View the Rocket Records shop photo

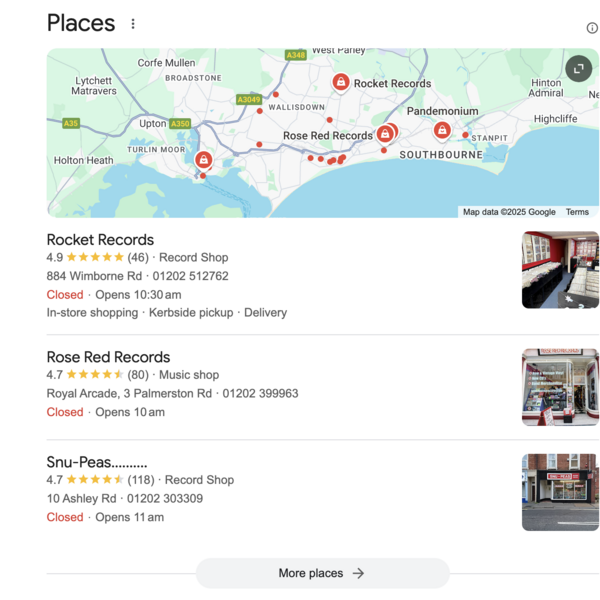(x=560, y=270)
